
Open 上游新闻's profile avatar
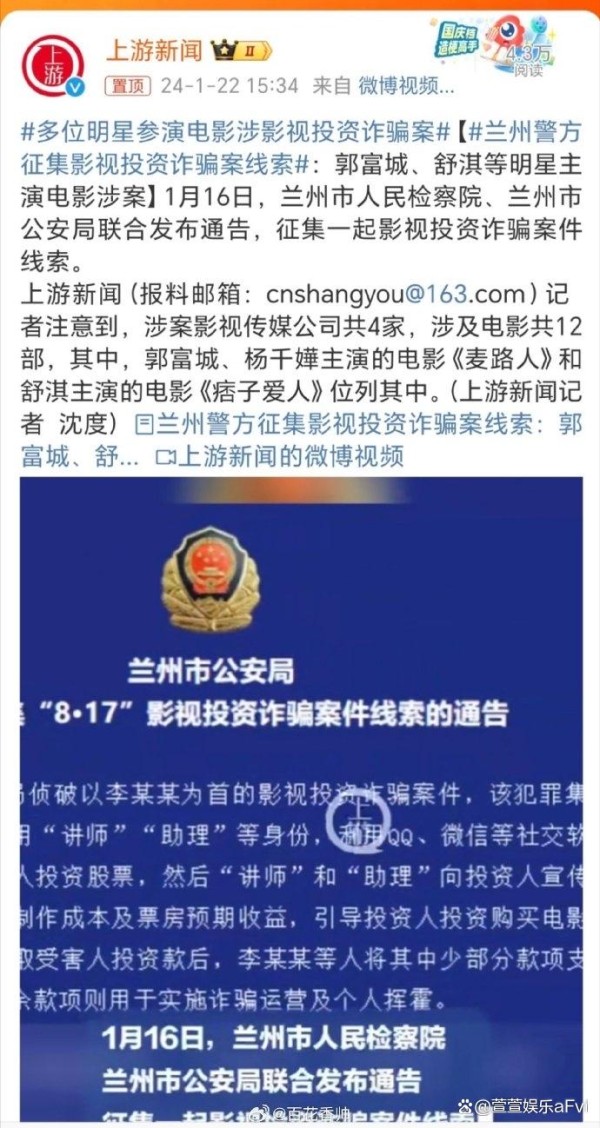point(53,65)
